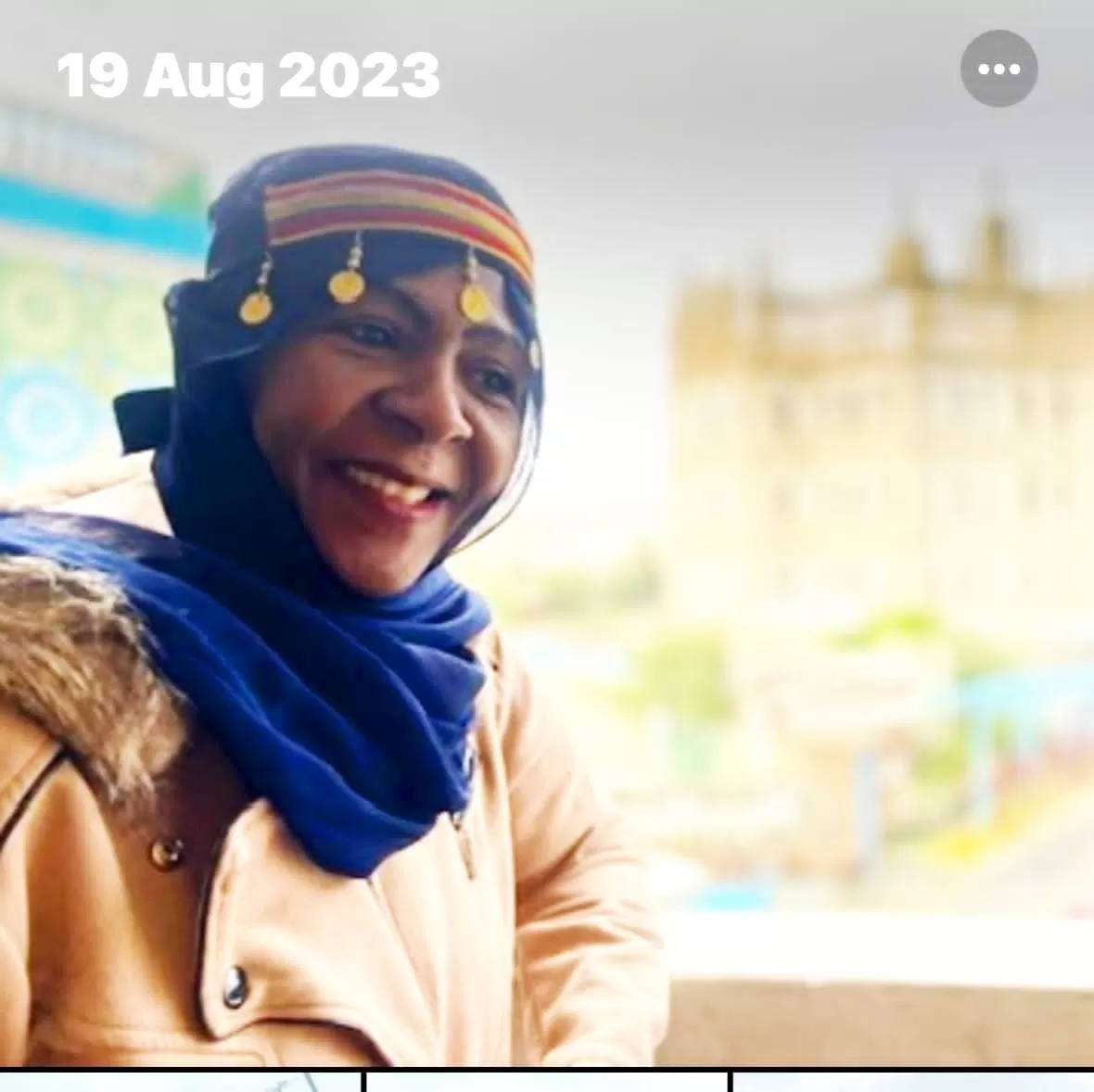Open the three-dot more options menu
Image resolution: width=1094 pixels, height=1092 pixels.
point(999,70)
